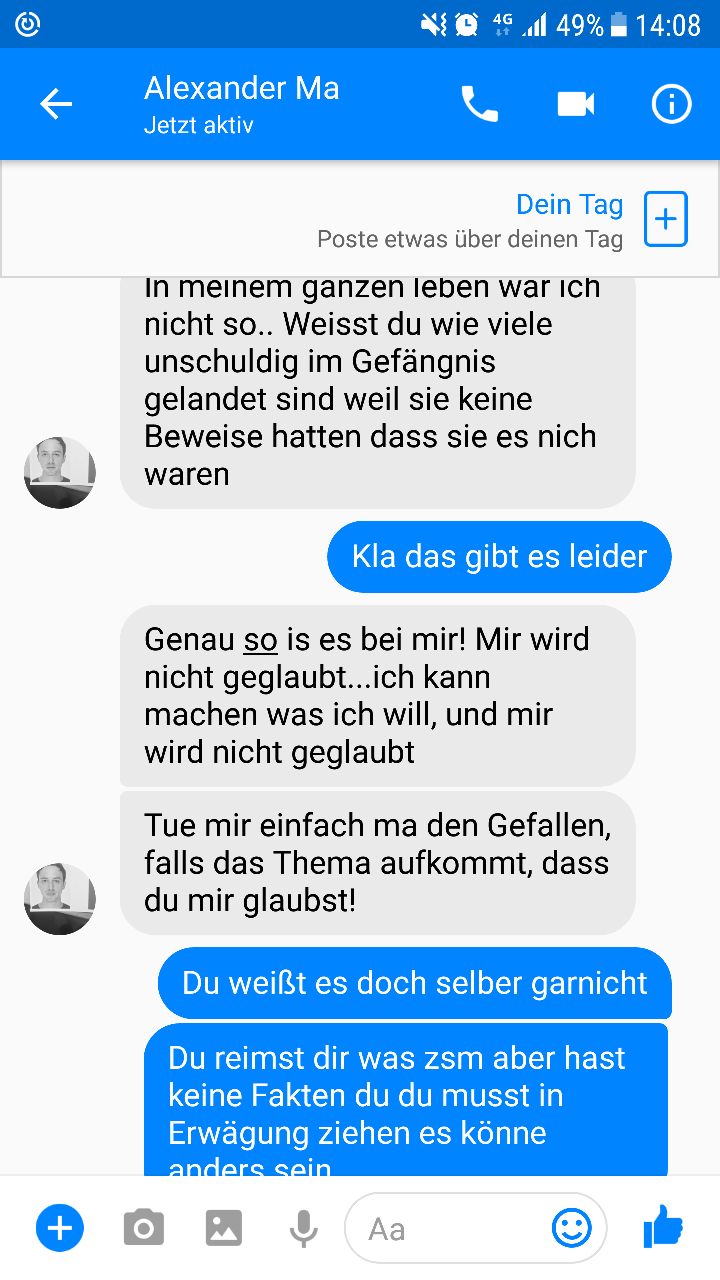The image size is (720, 1280).
Task: Open the blue plus attachments menu
Action: pos(60,1228)
